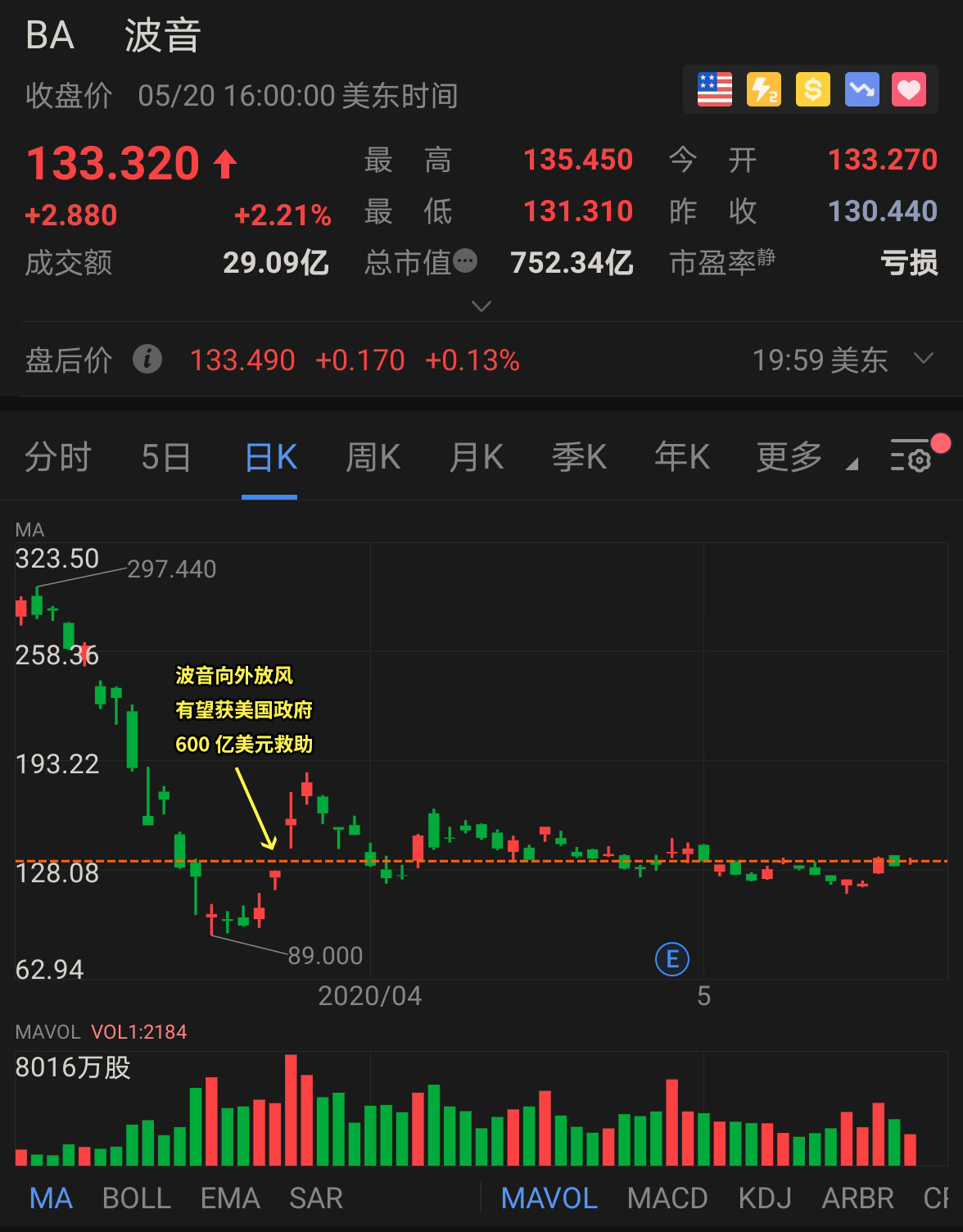The image size is (963, 1232).
Task: Switch to 月K monthly chart
Action: pos(477,457)
